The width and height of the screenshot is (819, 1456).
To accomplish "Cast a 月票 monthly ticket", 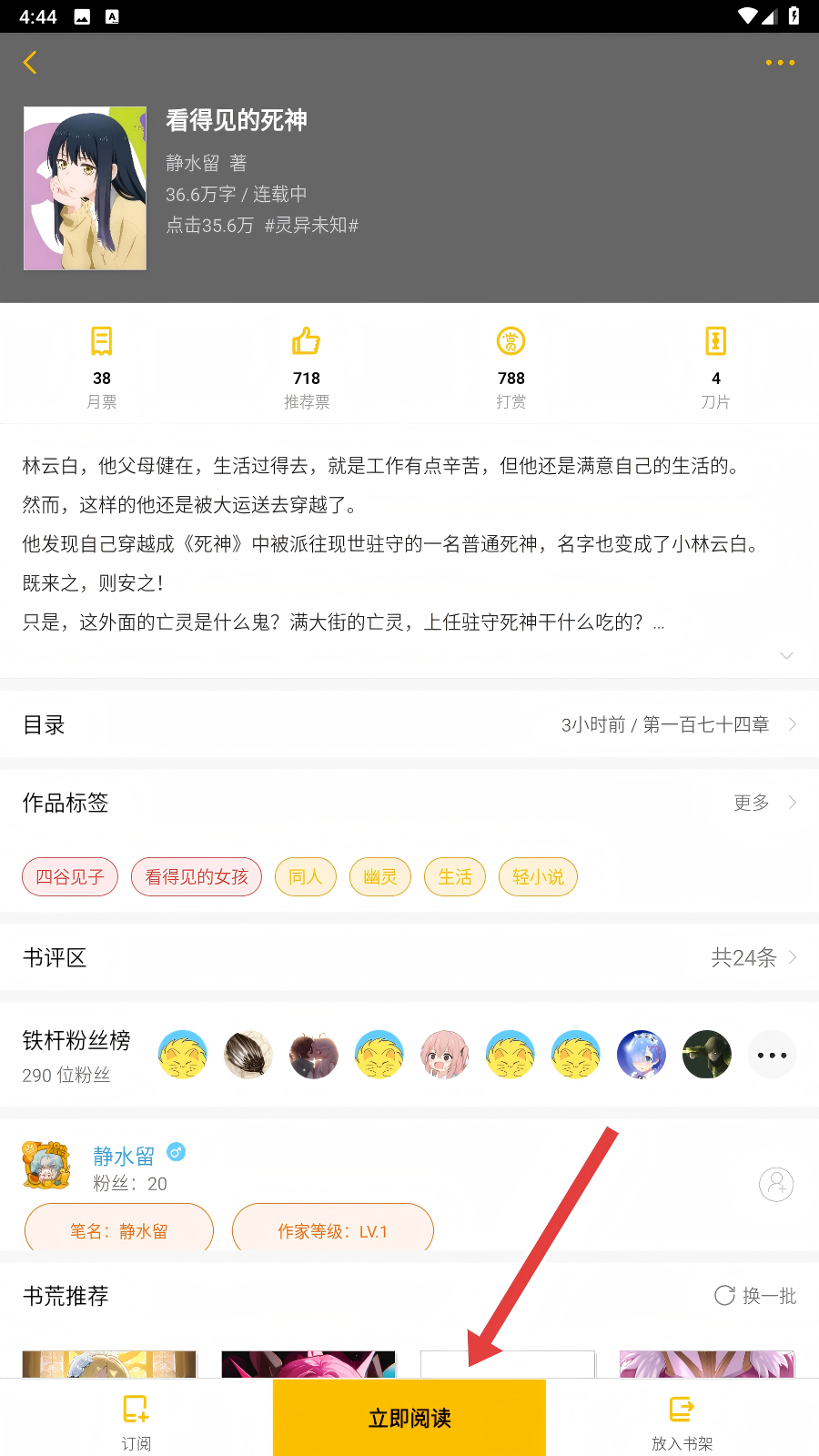I will pyautogui.click(x=102, y=367).
